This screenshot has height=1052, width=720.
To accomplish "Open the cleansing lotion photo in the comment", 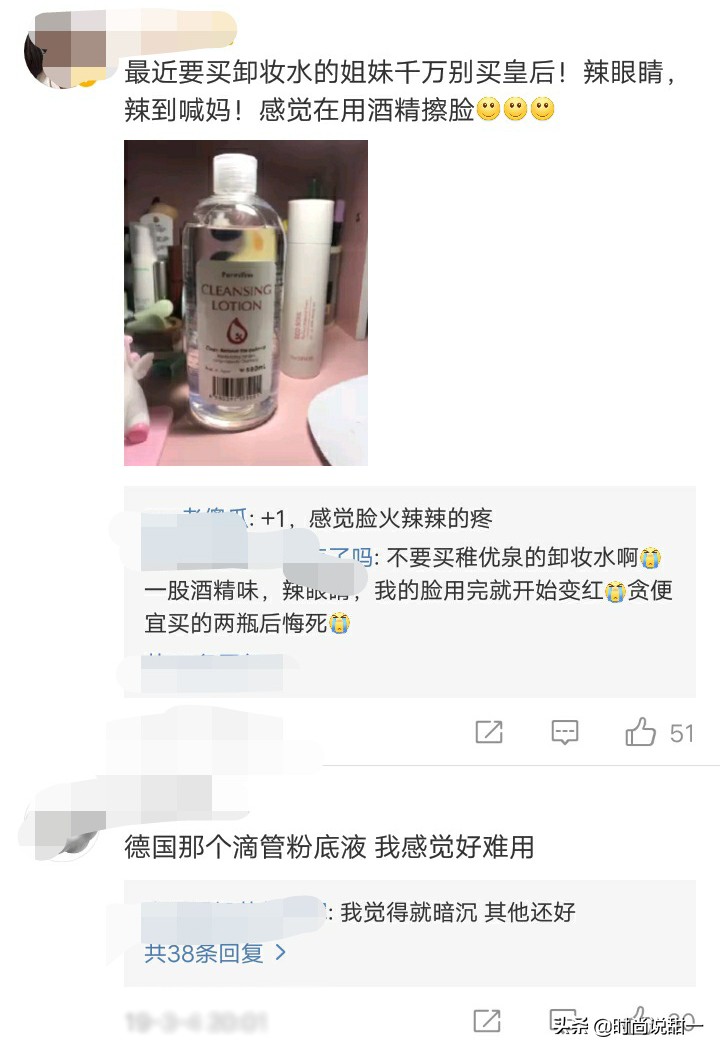I will 245,302.
